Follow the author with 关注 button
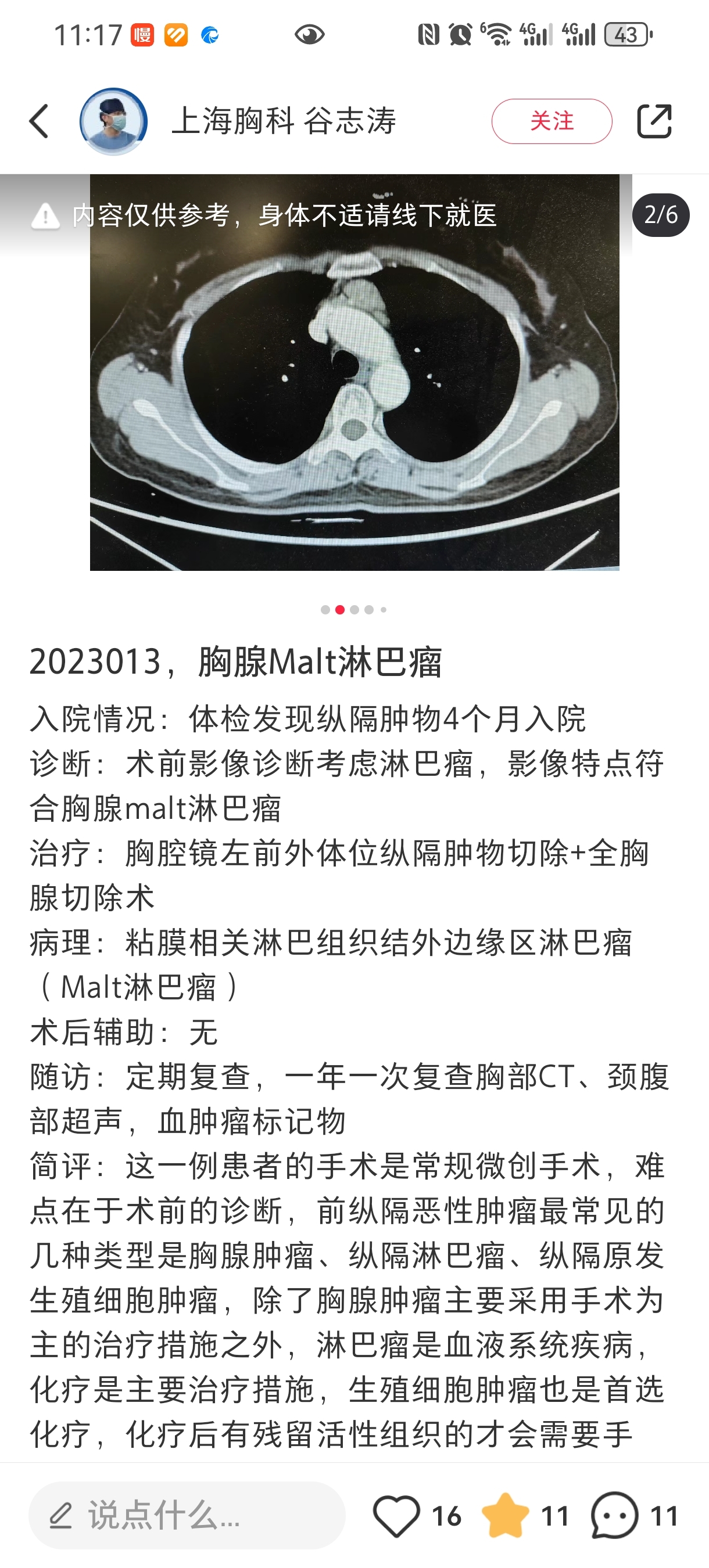The image size is (709, 1568). click(x=552, y=121)
